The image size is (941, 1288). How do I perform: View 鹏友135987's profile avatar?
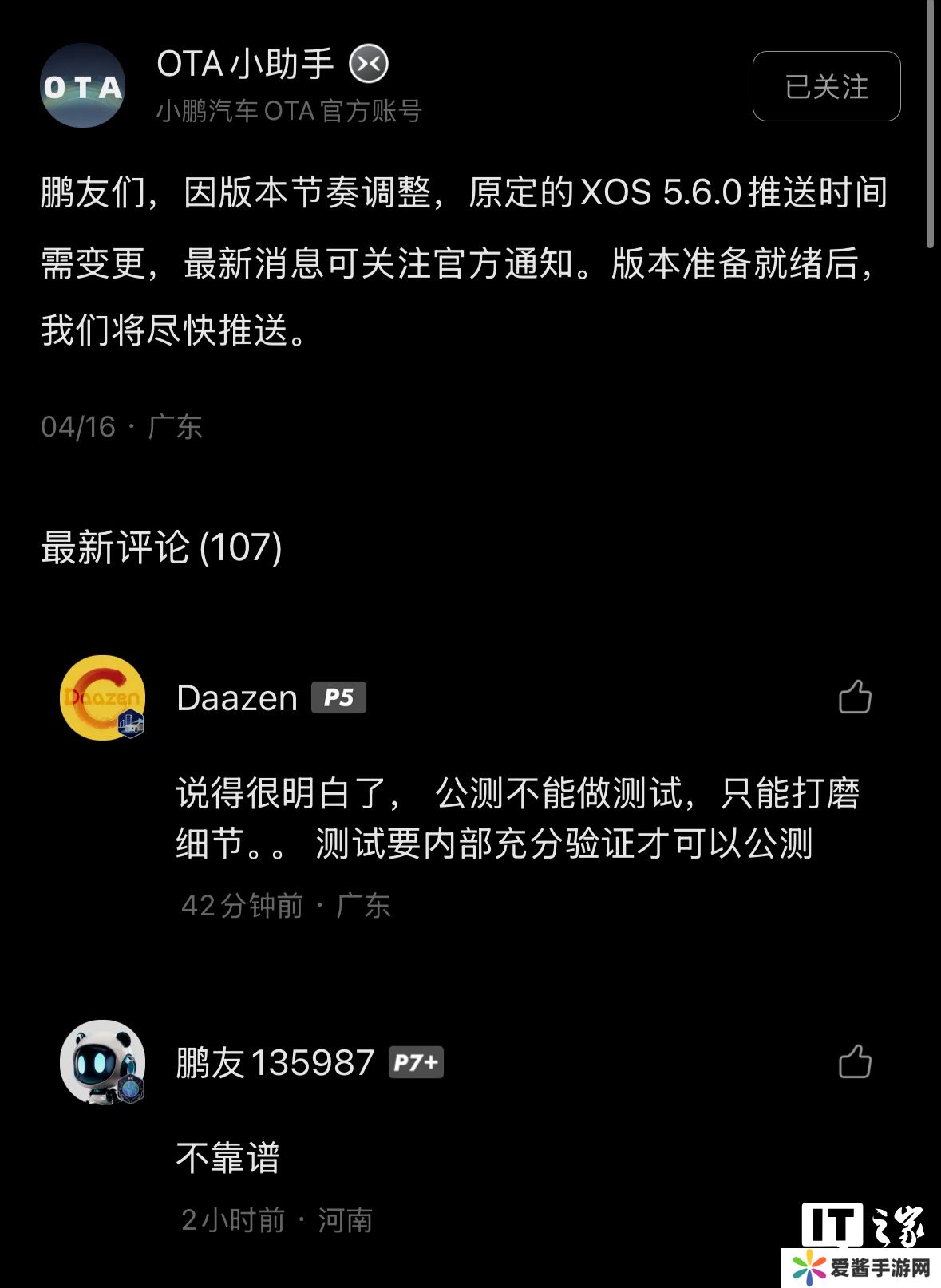pos(103,1062)
